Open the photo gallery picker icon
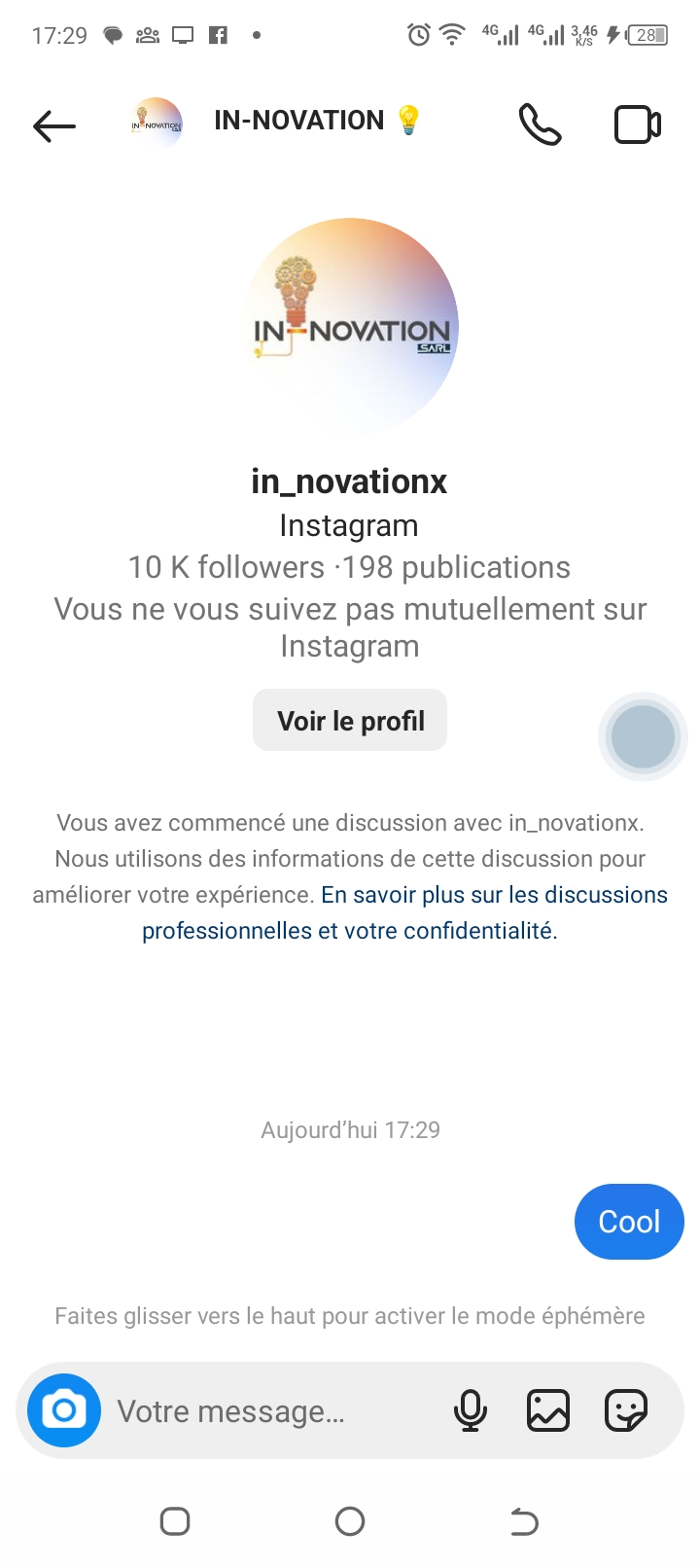The height and width of the screenshot is (1568, 700). [548, 1410]
